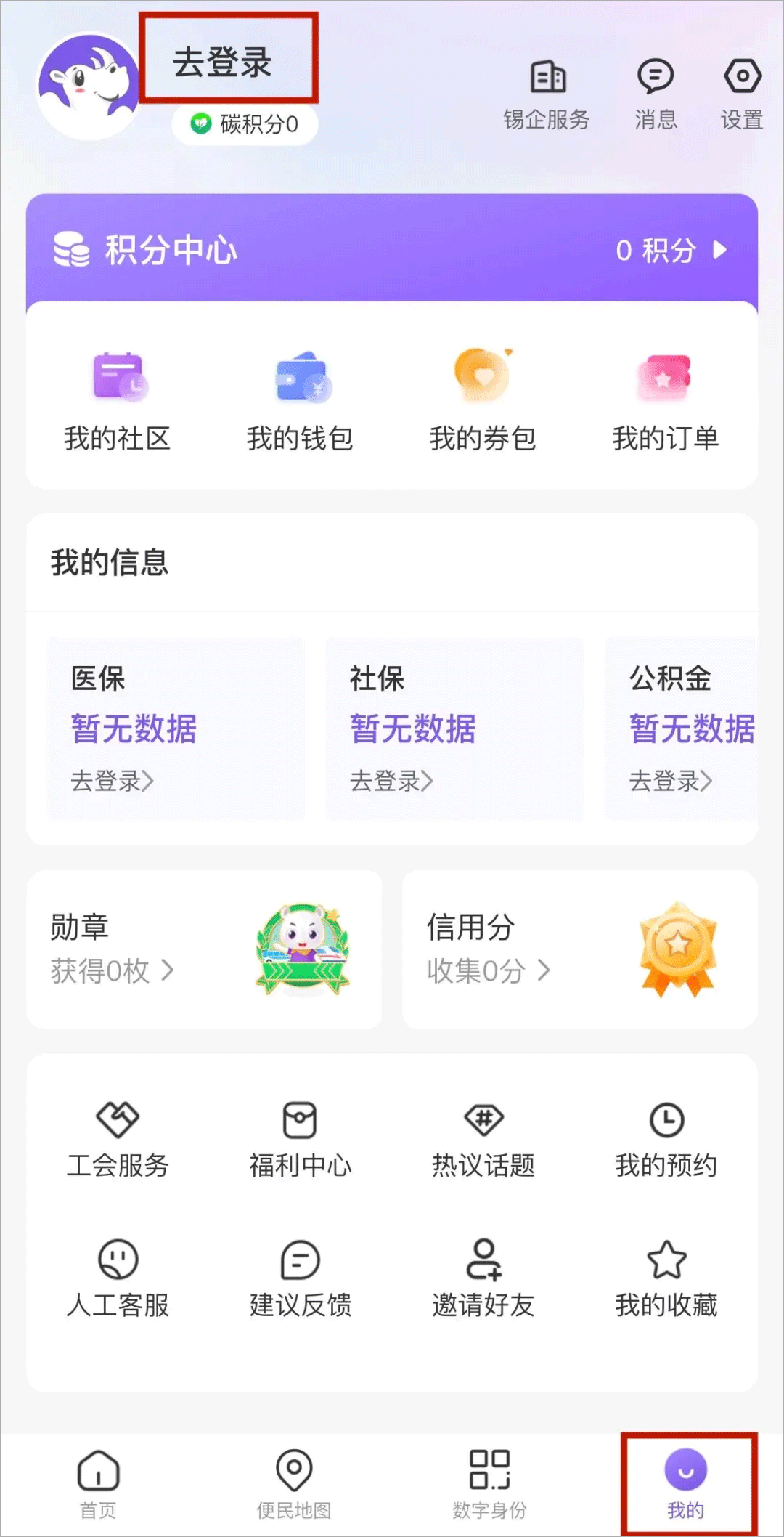Switch to the 数字身份 tab
The width and height of the screenshot is (784, 1537).
(489, 1485)
